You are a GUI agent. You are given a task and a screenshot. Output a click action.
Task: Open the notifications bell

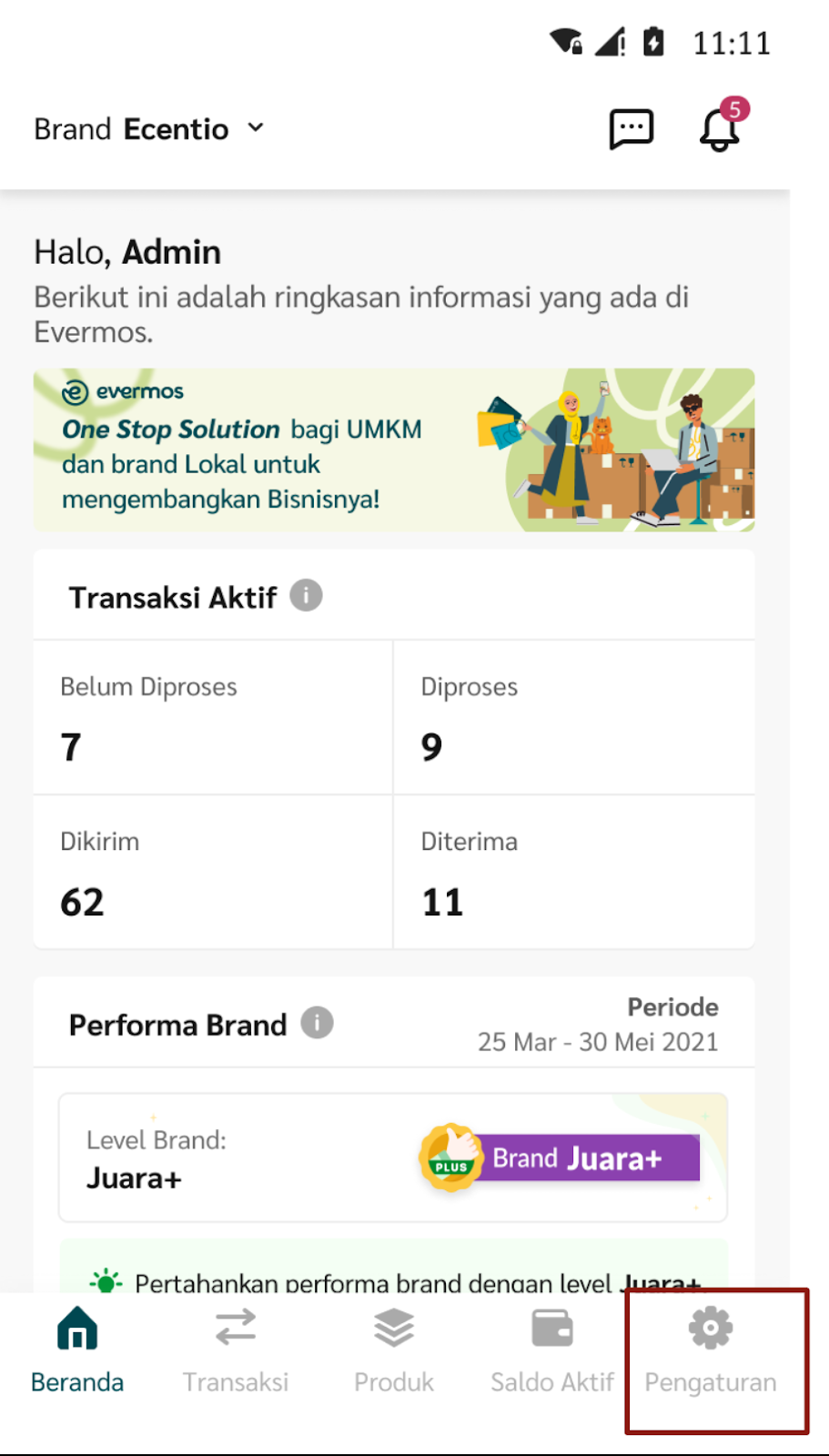tap(719, 129)
